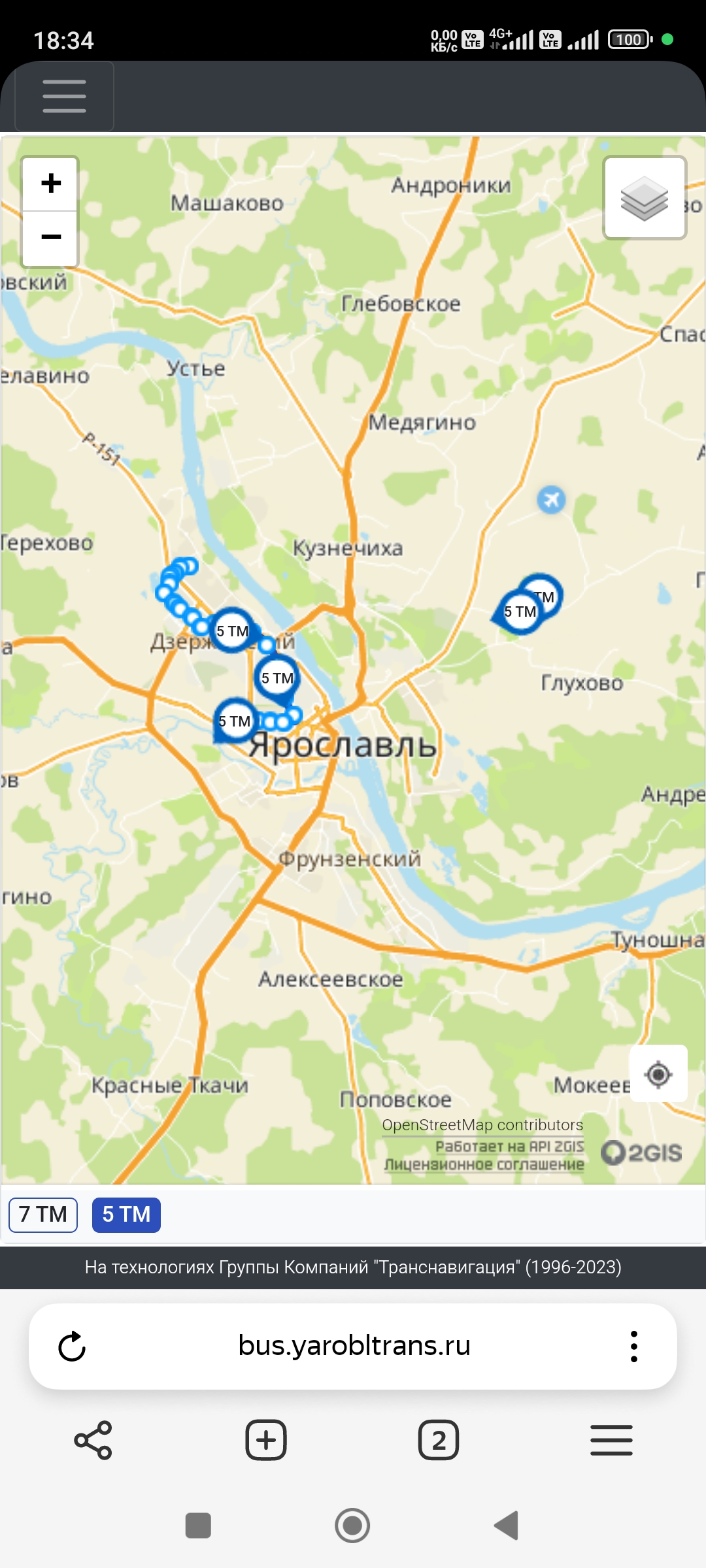The height and width of the screenshot is (1568, 706).
Task: Open the browser main menu
Action: (x=611, y=1440)
